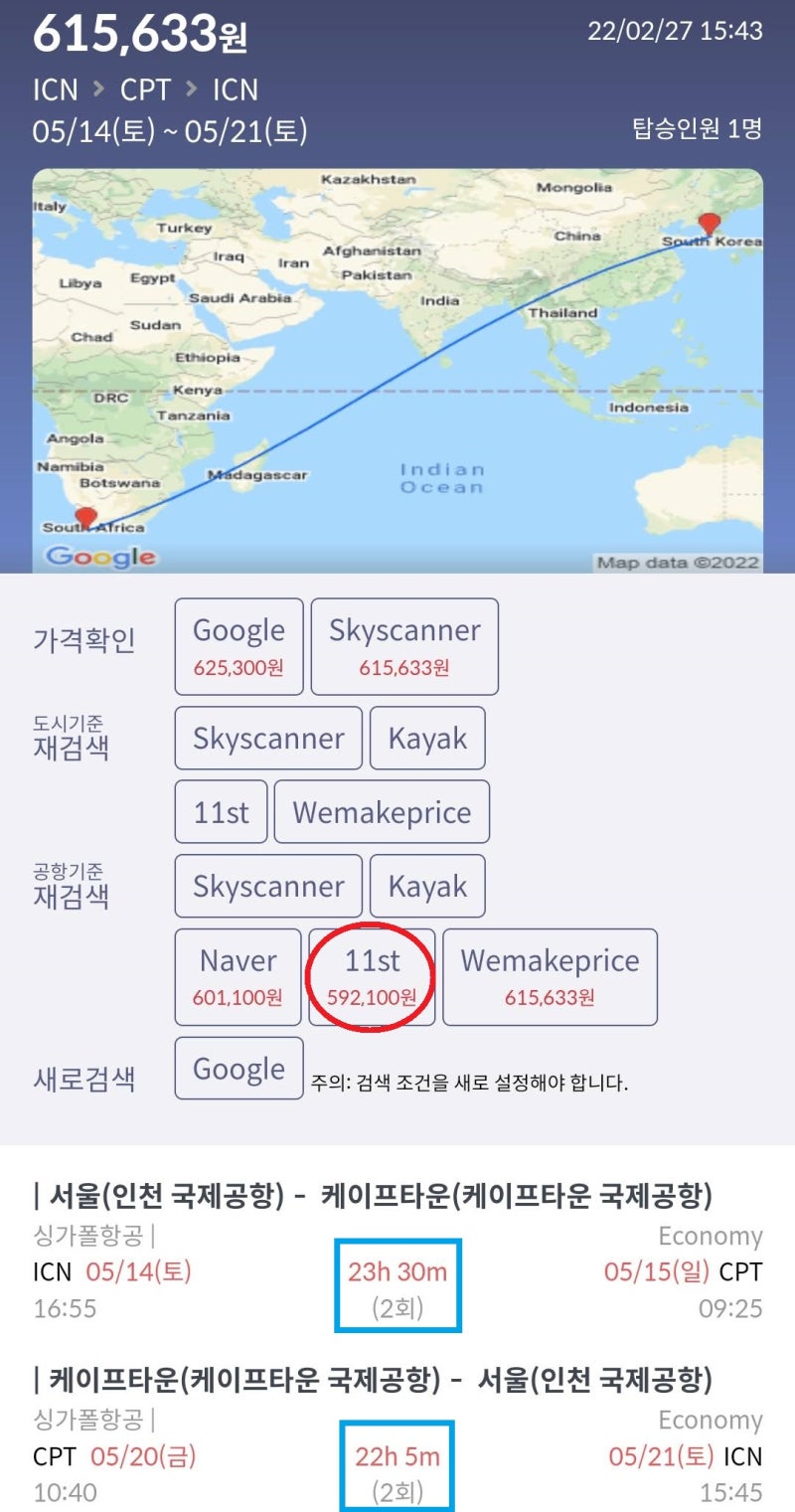Open the flight route map

point(397,371)
